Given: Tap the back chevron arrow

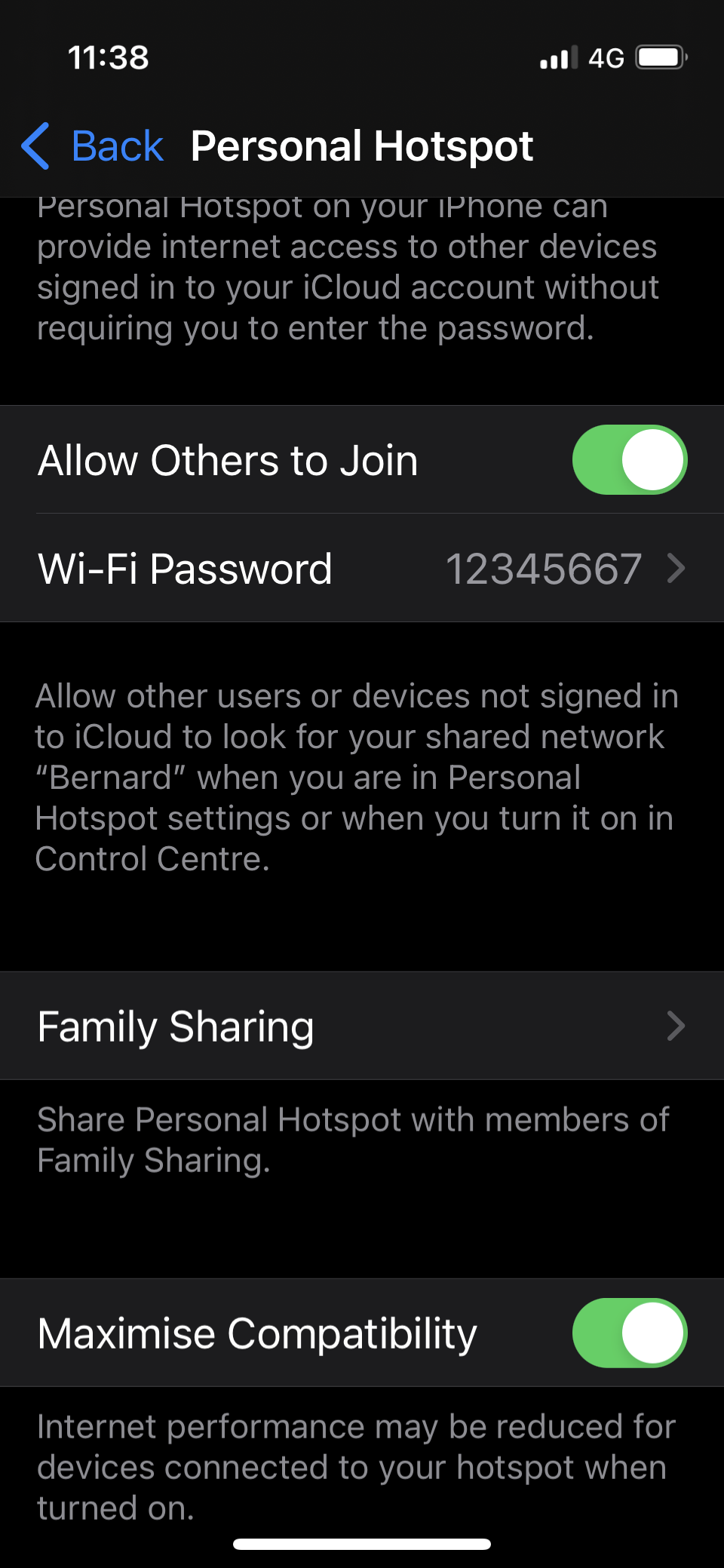Looking at the screenshot, I should pos(34,146).
